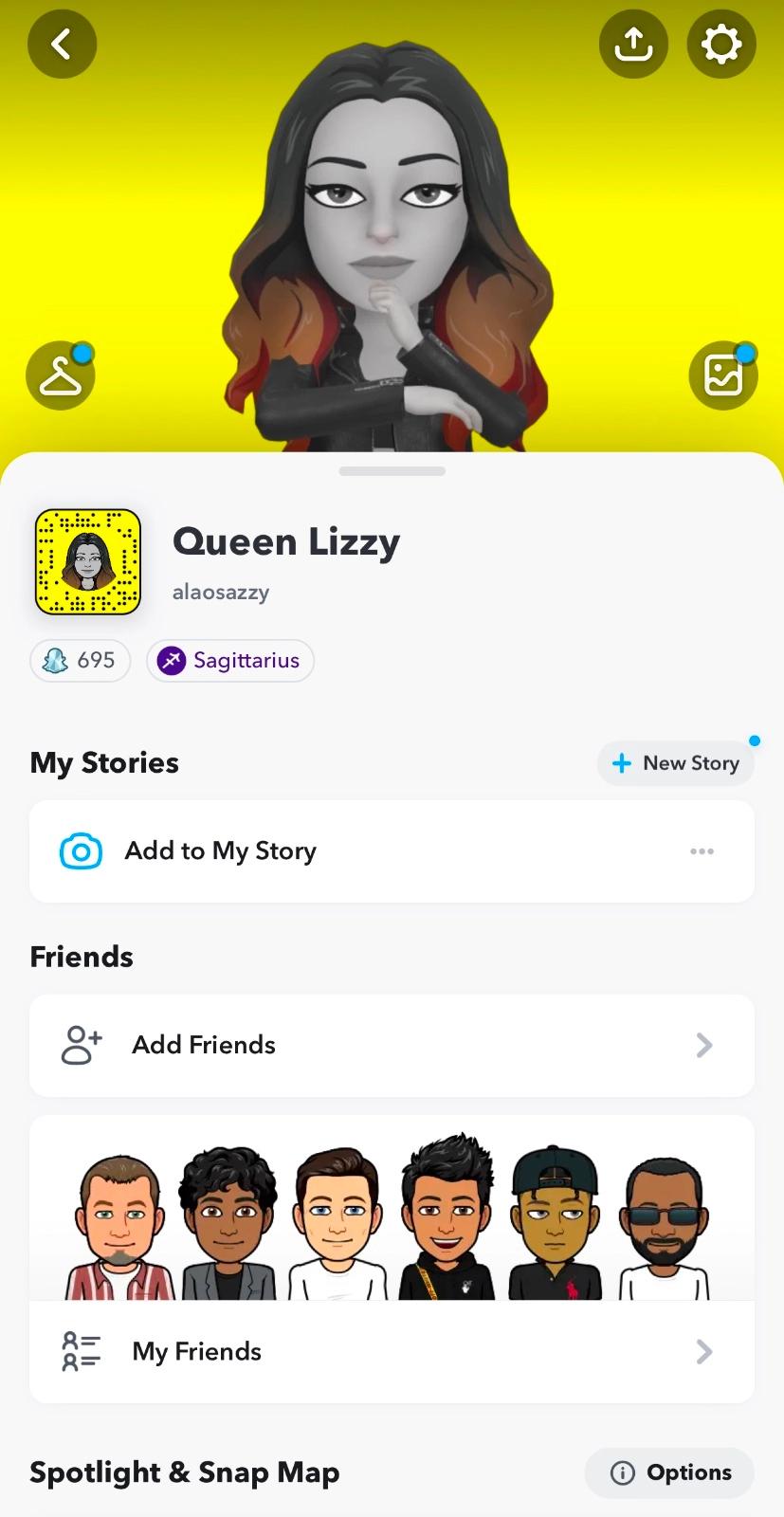Add to My Story
The height and width of the screenshot is (1517, 784).
pyautogui.click(x=220, y=851)
